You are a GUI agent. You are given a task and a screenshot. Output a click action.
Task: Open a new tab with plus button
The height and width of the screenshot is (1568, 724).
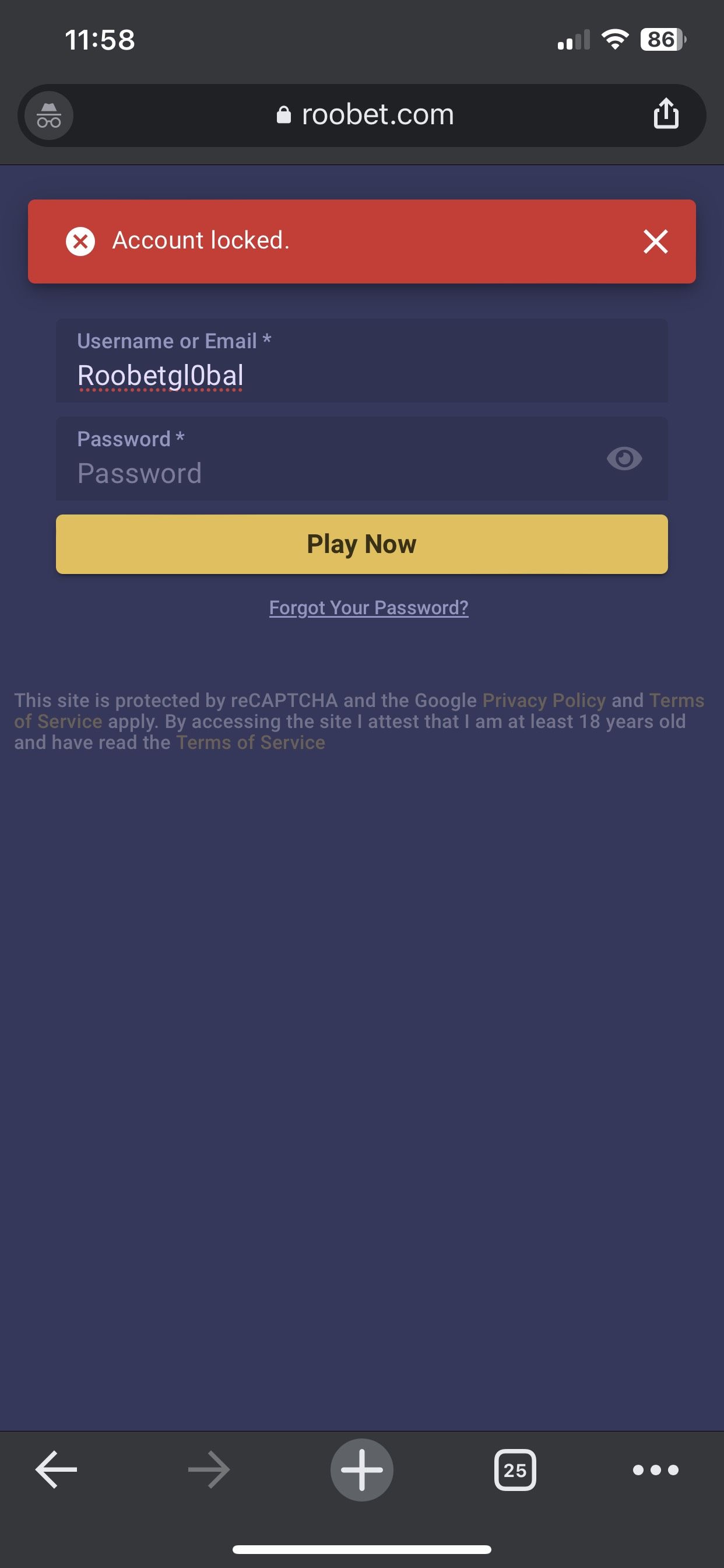(362, 1469)
